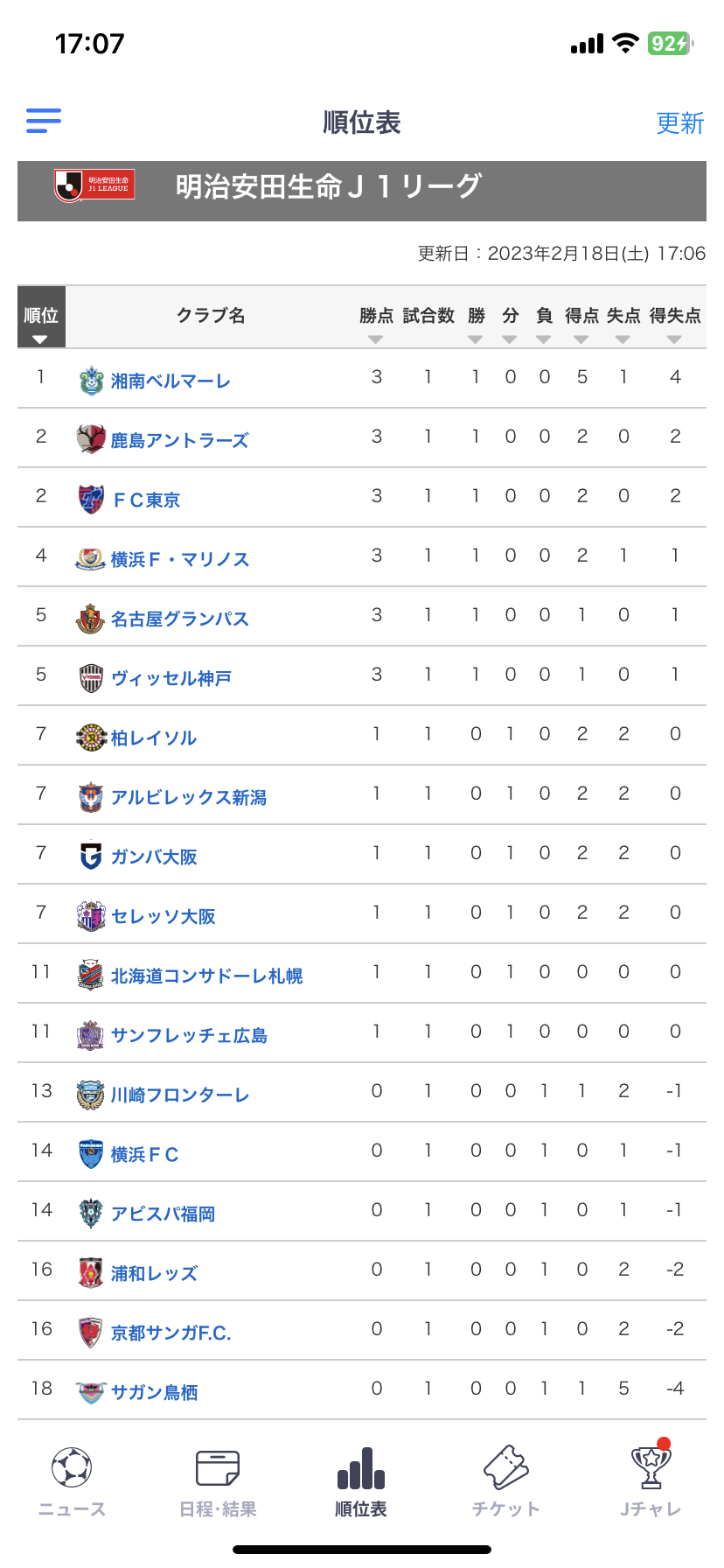Screen dimensions: 724x1568
Task: Sort the table by 順位 column
Action: tap(41, 317)
